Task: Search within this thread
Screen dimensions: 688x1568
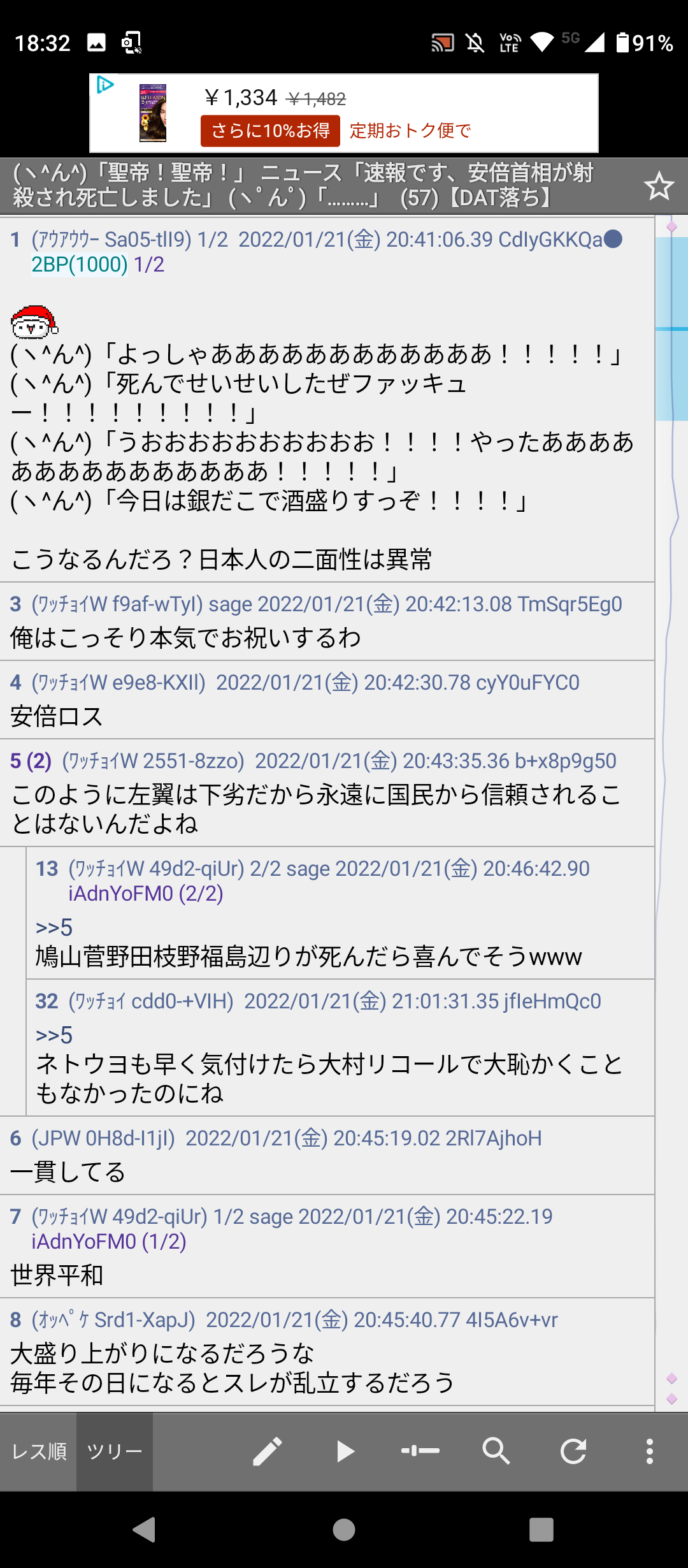Action: [x=496, y=1451]
